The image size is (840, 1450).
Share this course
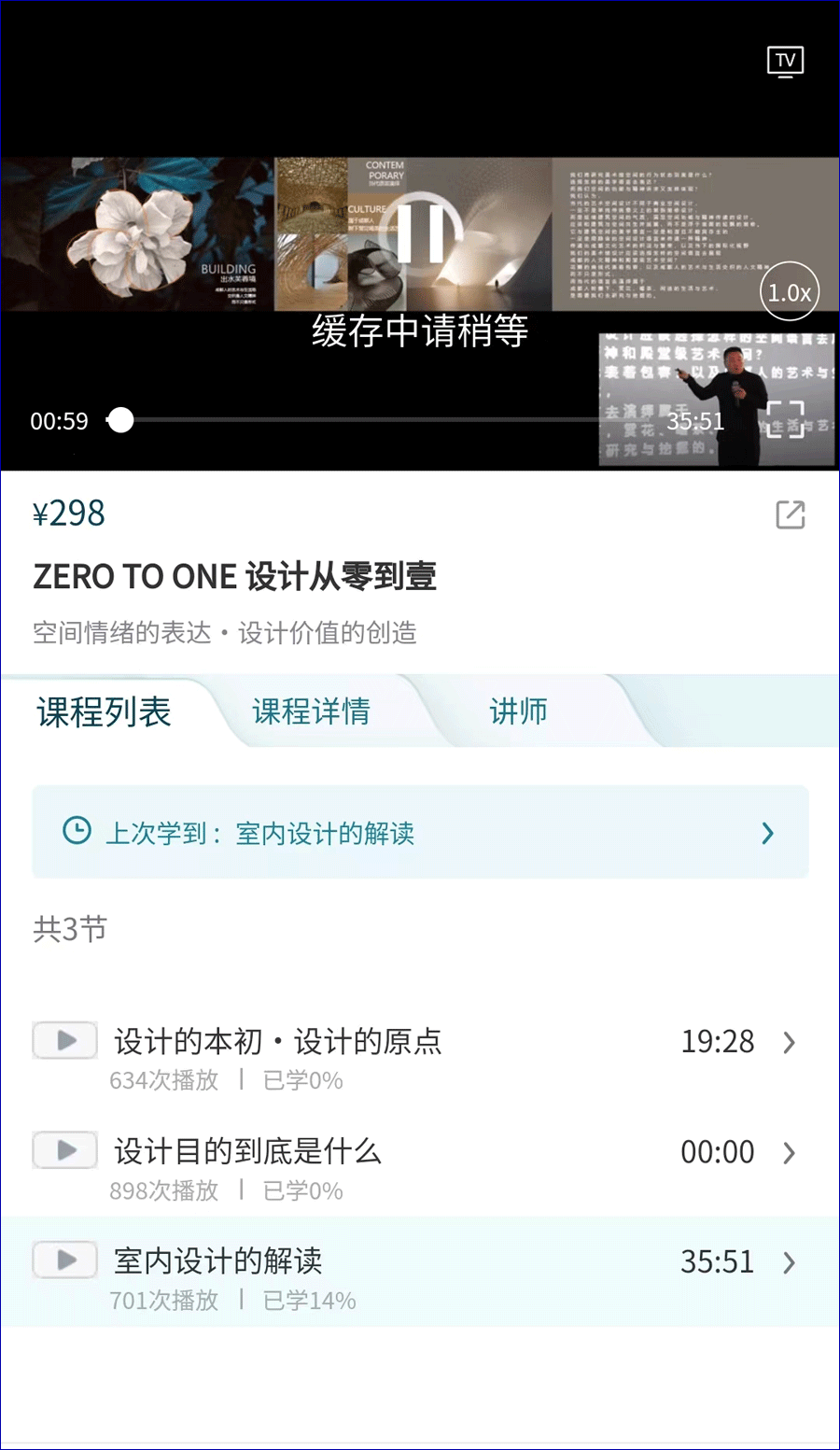790,514
